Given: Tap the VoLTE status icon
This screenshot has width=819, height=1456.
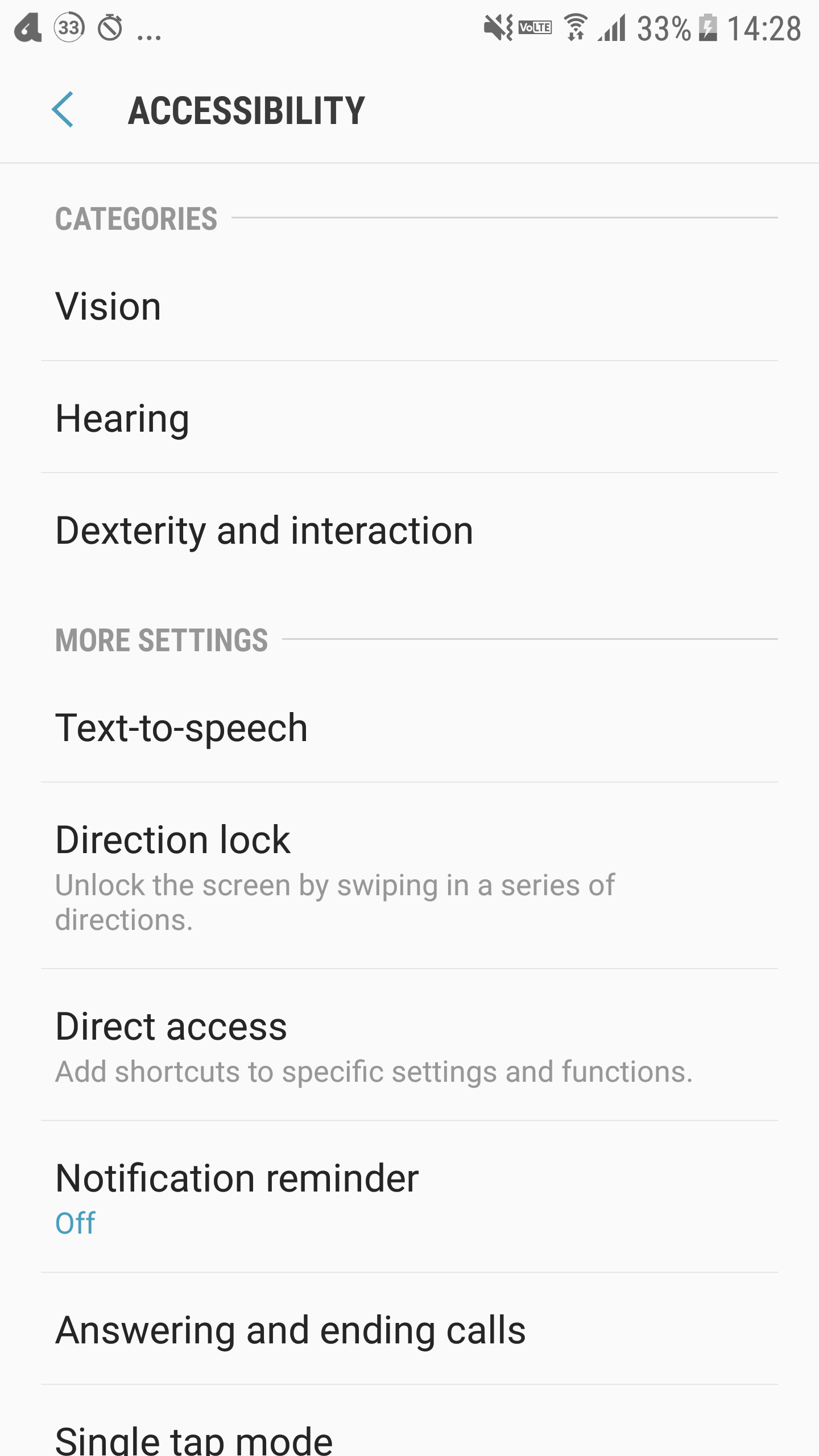Looking at the screenshot, I should (x=535, y=27).
